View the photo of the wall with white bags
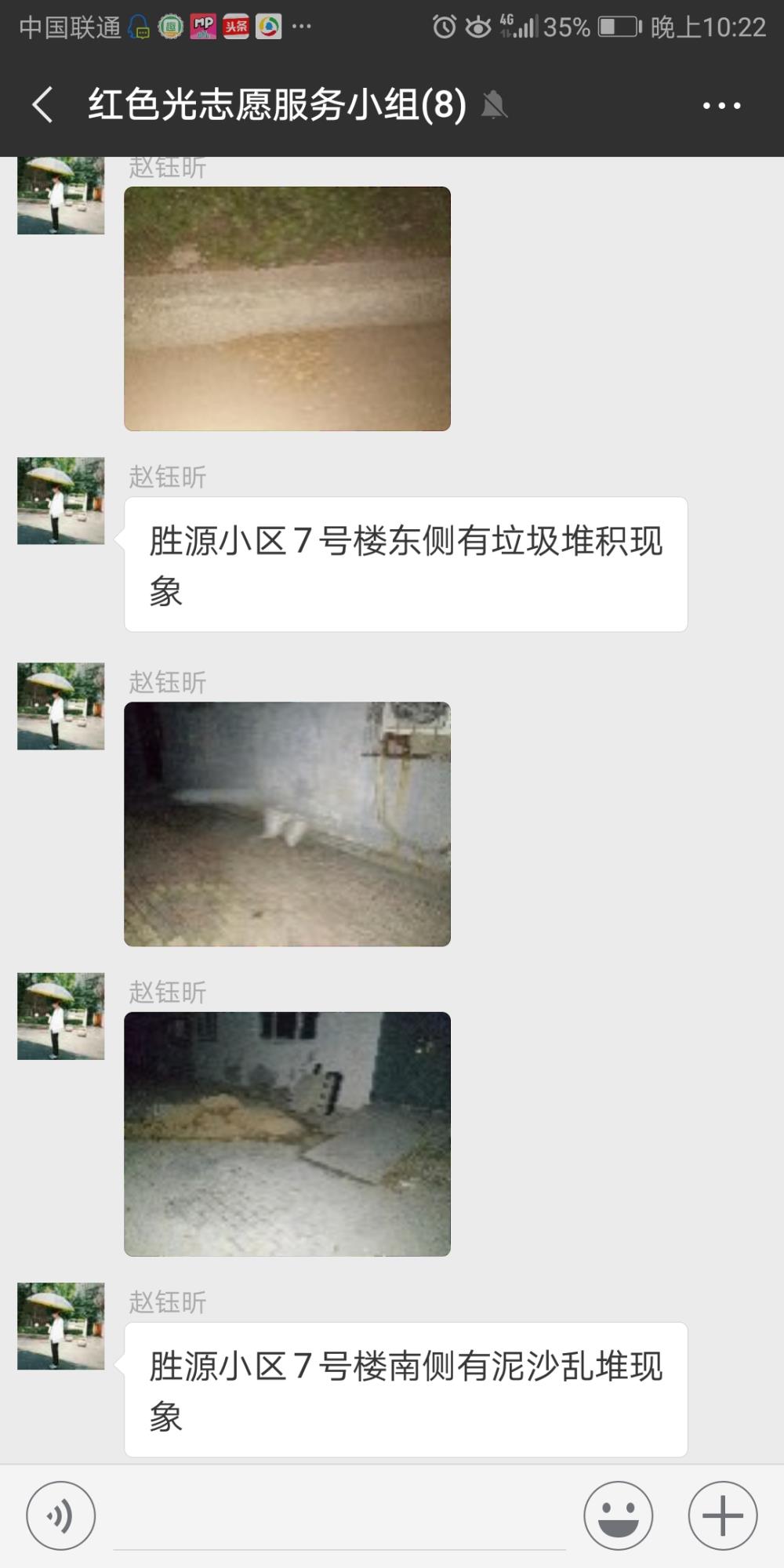This screenshot has width=784, height=1568. click(287, 824)
